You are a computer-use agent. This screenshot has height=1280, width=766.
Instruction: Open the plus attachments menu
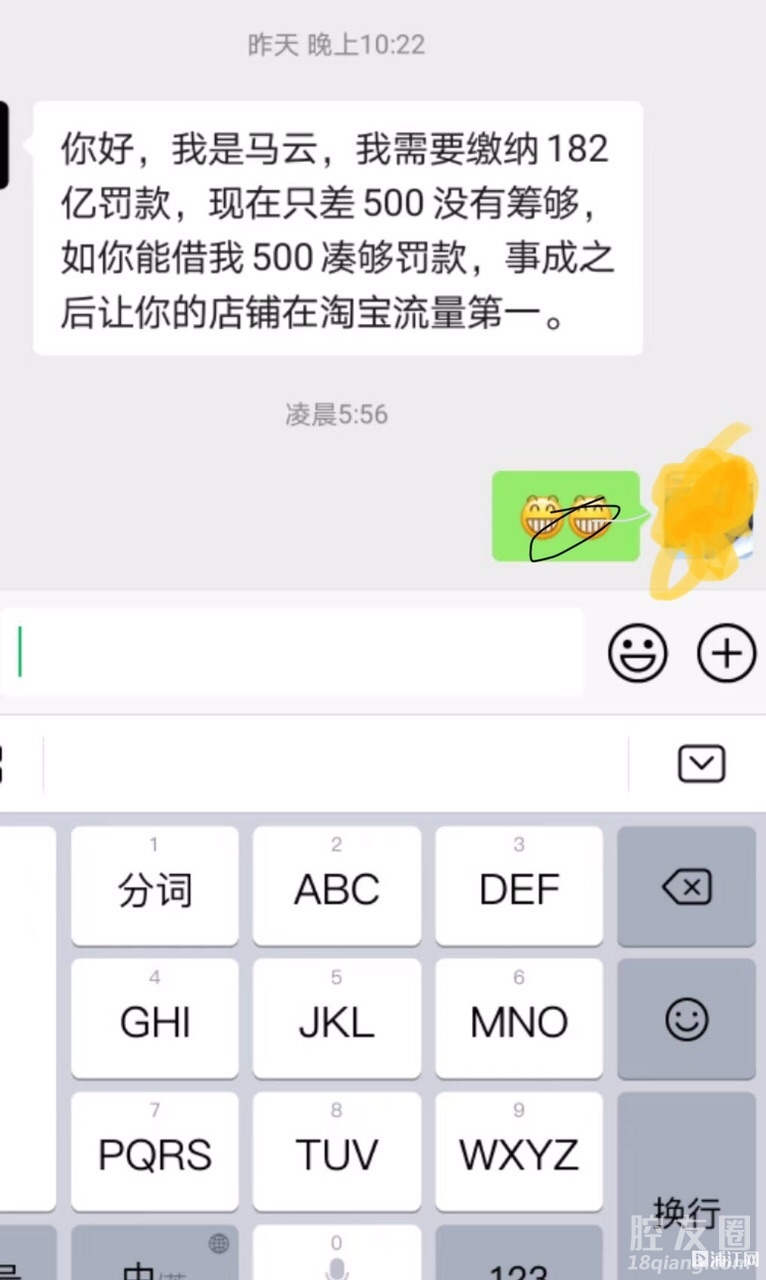[x=726, y=654]
